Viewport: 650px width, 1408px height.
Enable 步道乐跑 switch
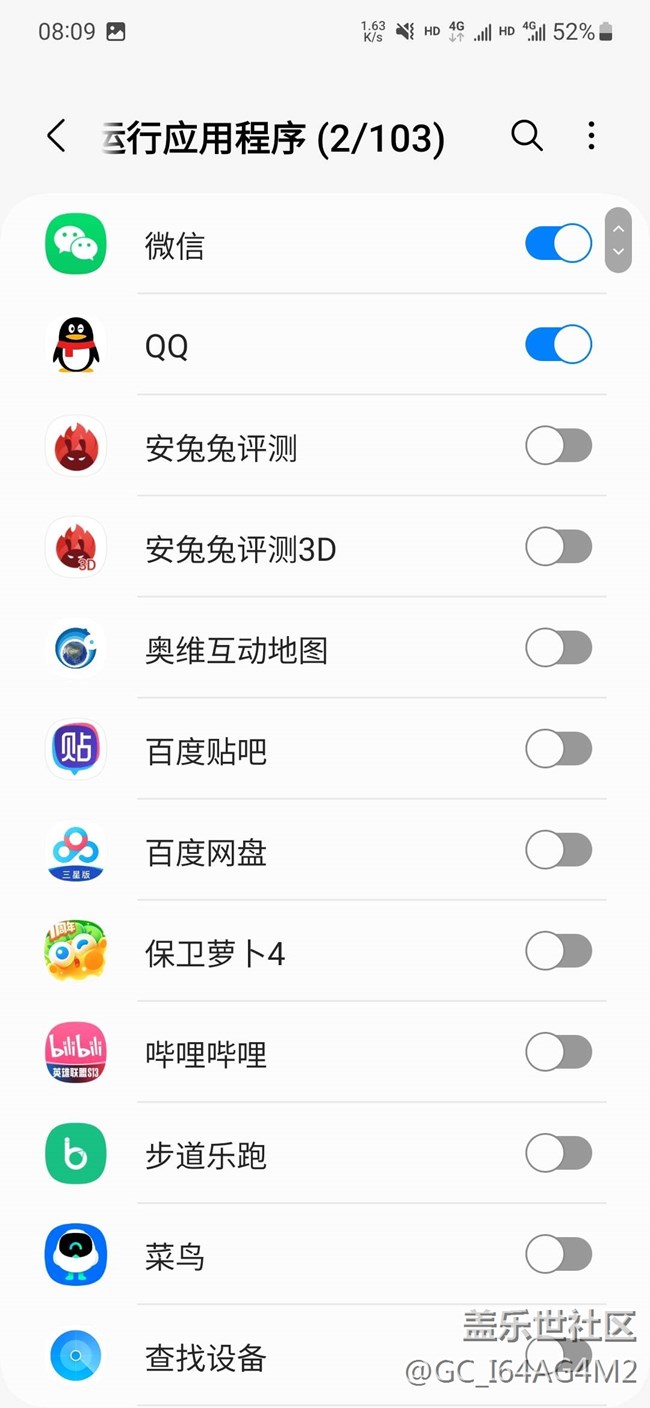pyautogui.click(x=558, y=1153)
